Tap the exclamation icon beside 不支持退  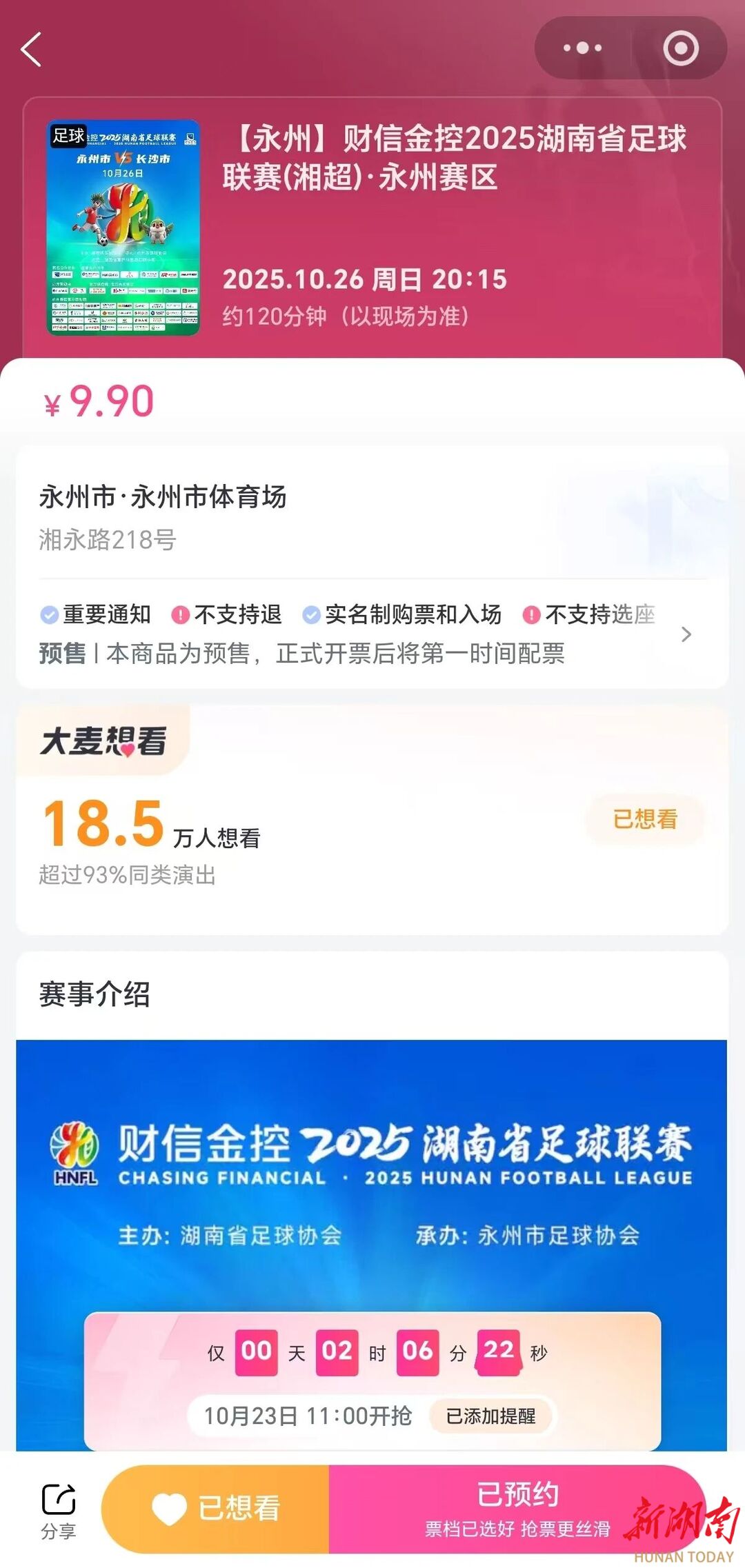tap(181, 616)
